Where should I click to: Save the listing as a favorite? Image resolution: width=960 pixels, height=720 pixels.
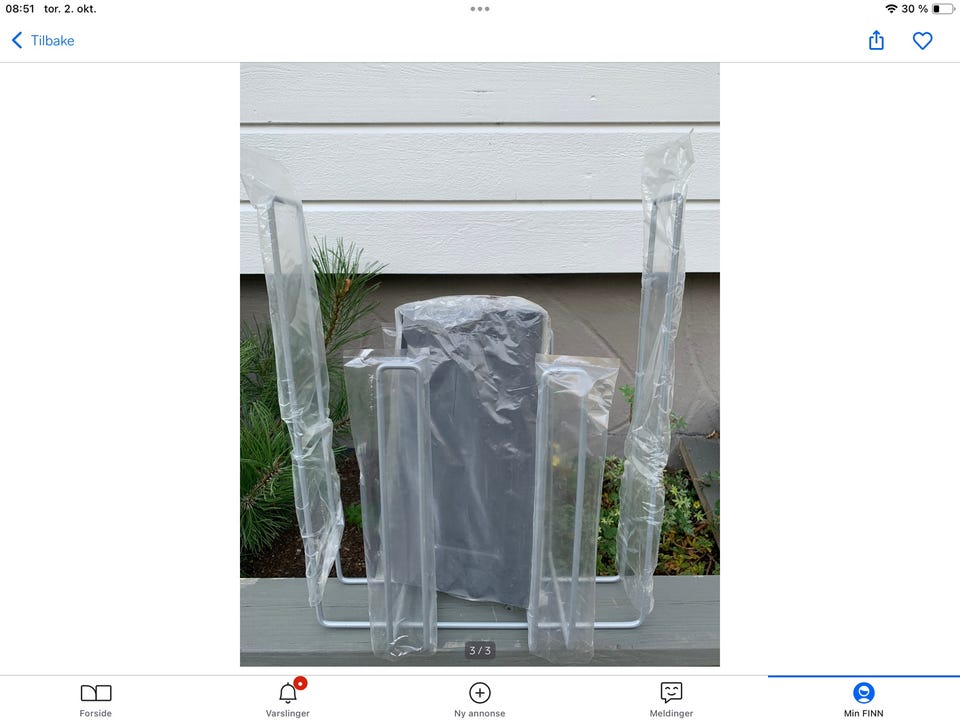[922, 41]
